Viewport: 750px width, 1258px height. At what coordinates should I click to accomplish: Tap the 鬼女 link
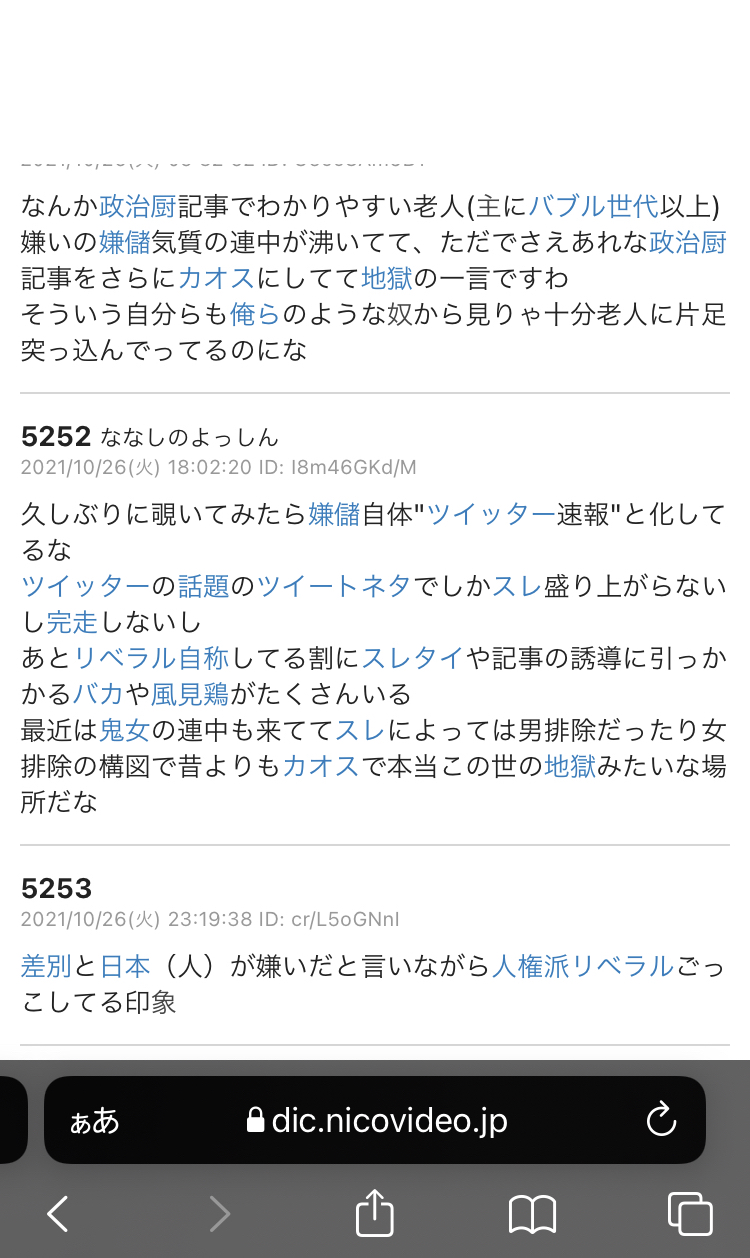point(125,730)
